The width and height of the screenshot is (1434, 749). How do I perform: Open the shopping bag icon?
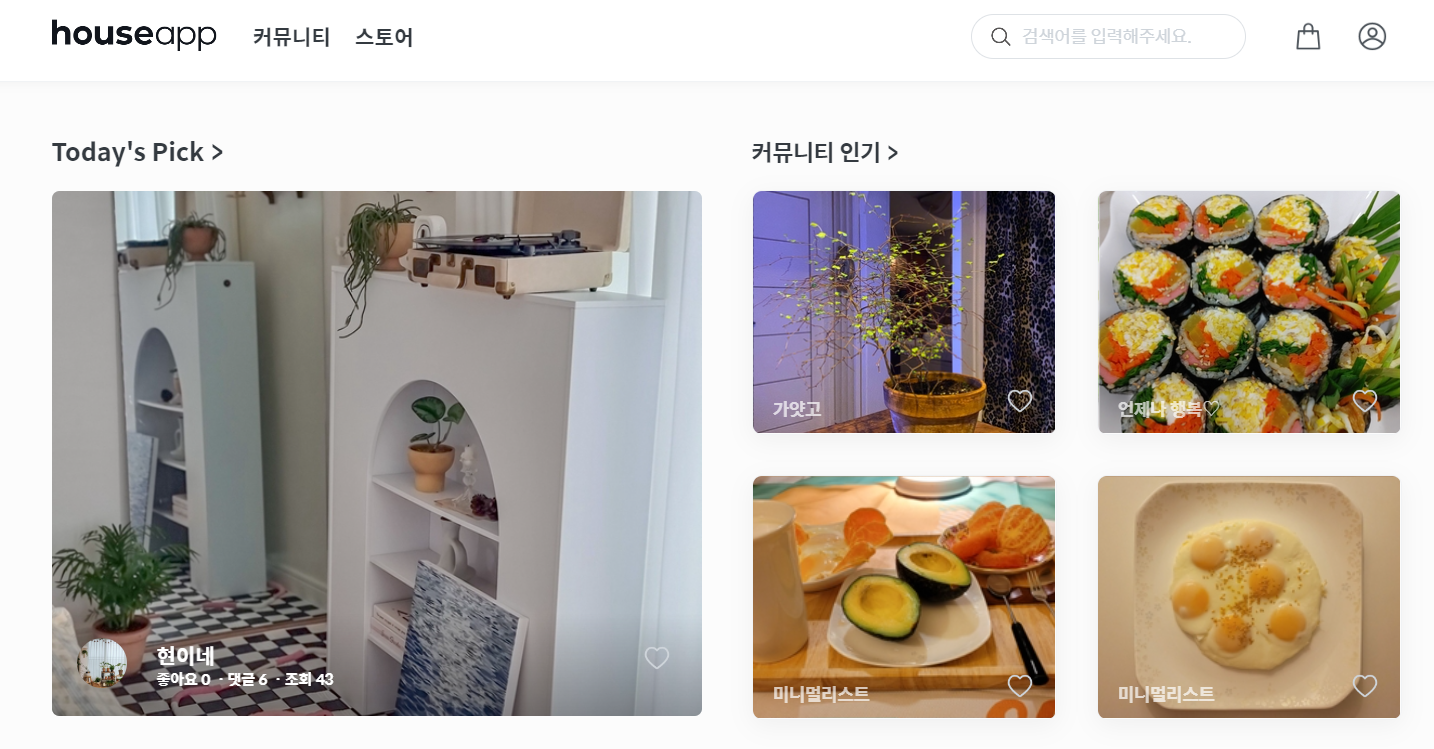(x=1308, y=37)
